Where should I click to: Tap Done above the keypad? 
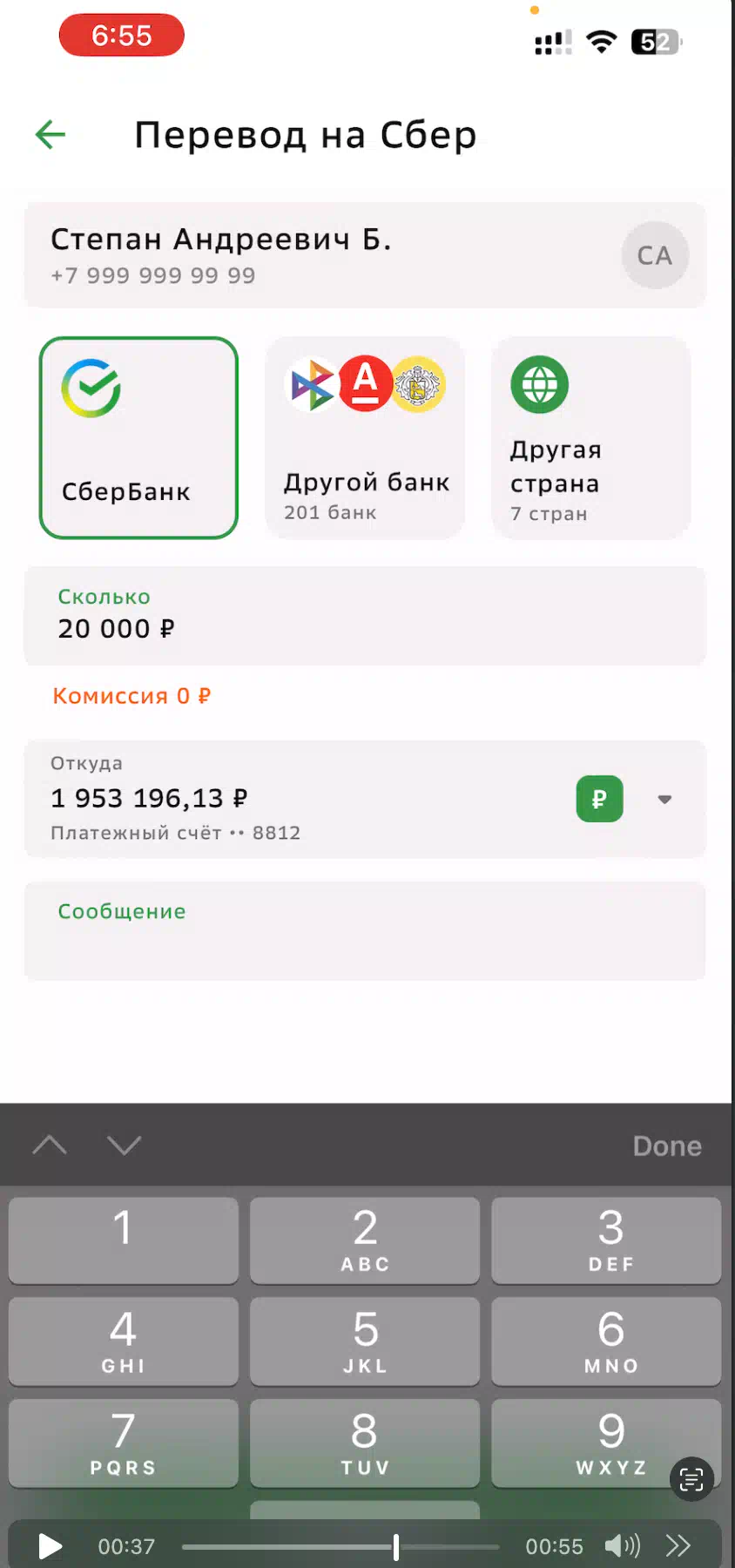(x=667, y=1146)
